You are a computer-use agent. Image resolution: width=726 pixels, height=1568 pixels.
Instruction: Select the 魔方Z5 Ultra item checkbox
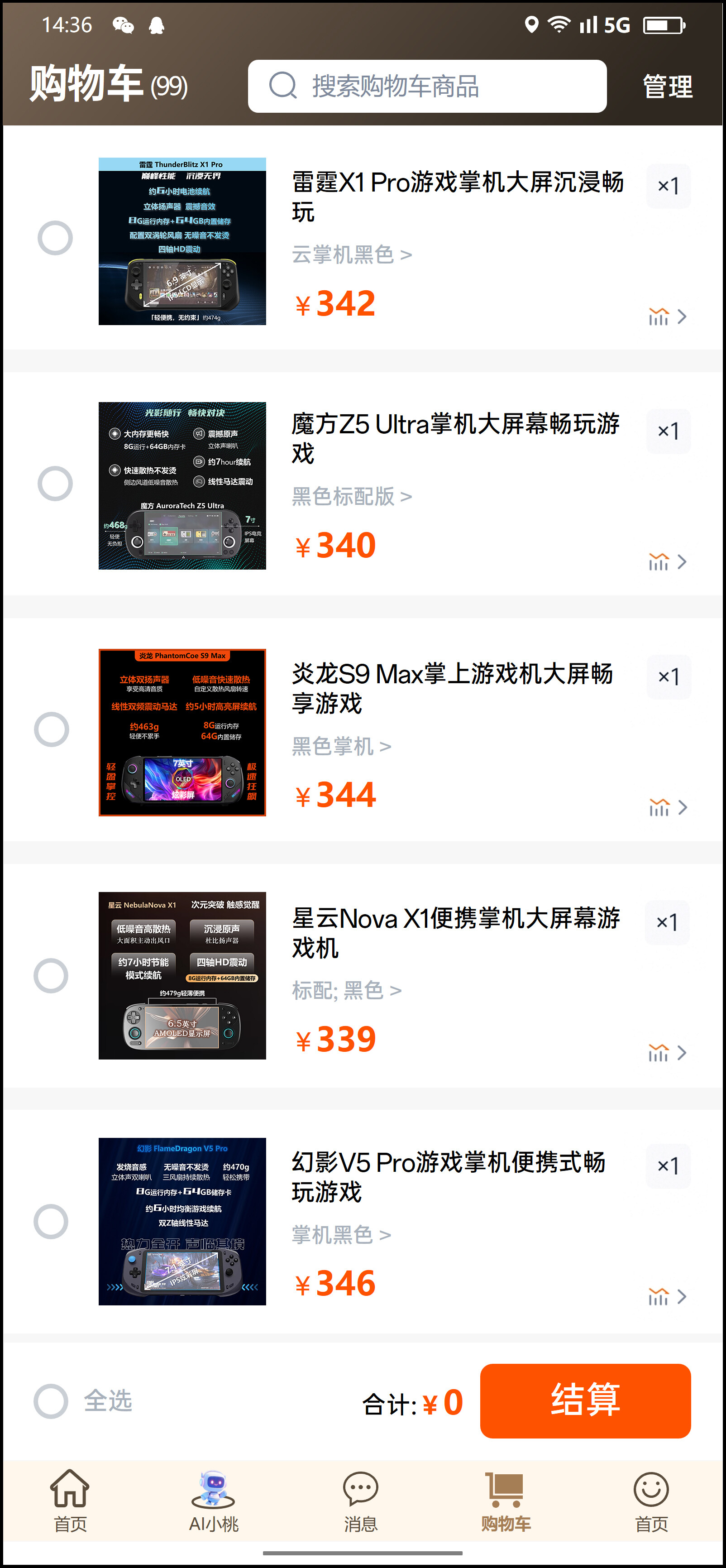click(55, 483)
